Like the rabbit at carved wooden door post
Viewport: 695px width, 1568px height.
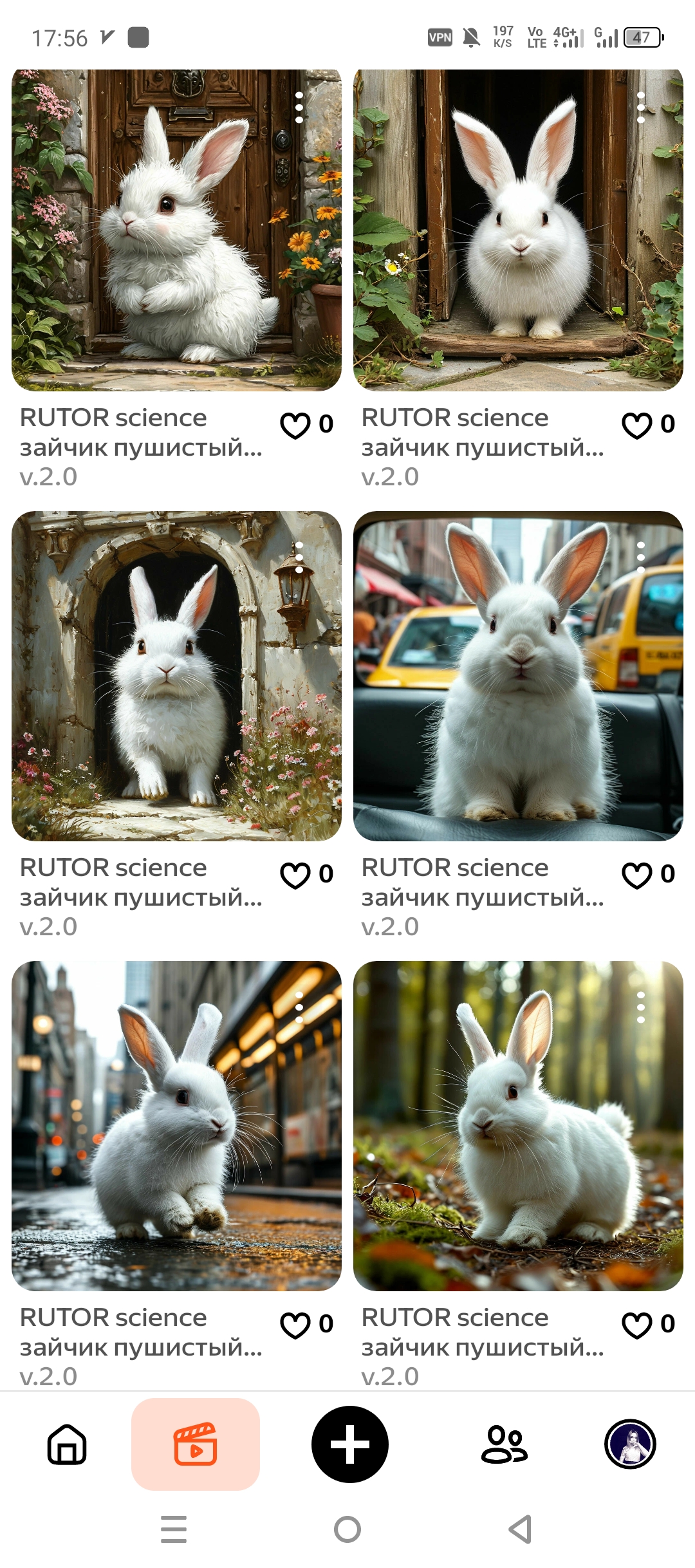tap(295, 425)
